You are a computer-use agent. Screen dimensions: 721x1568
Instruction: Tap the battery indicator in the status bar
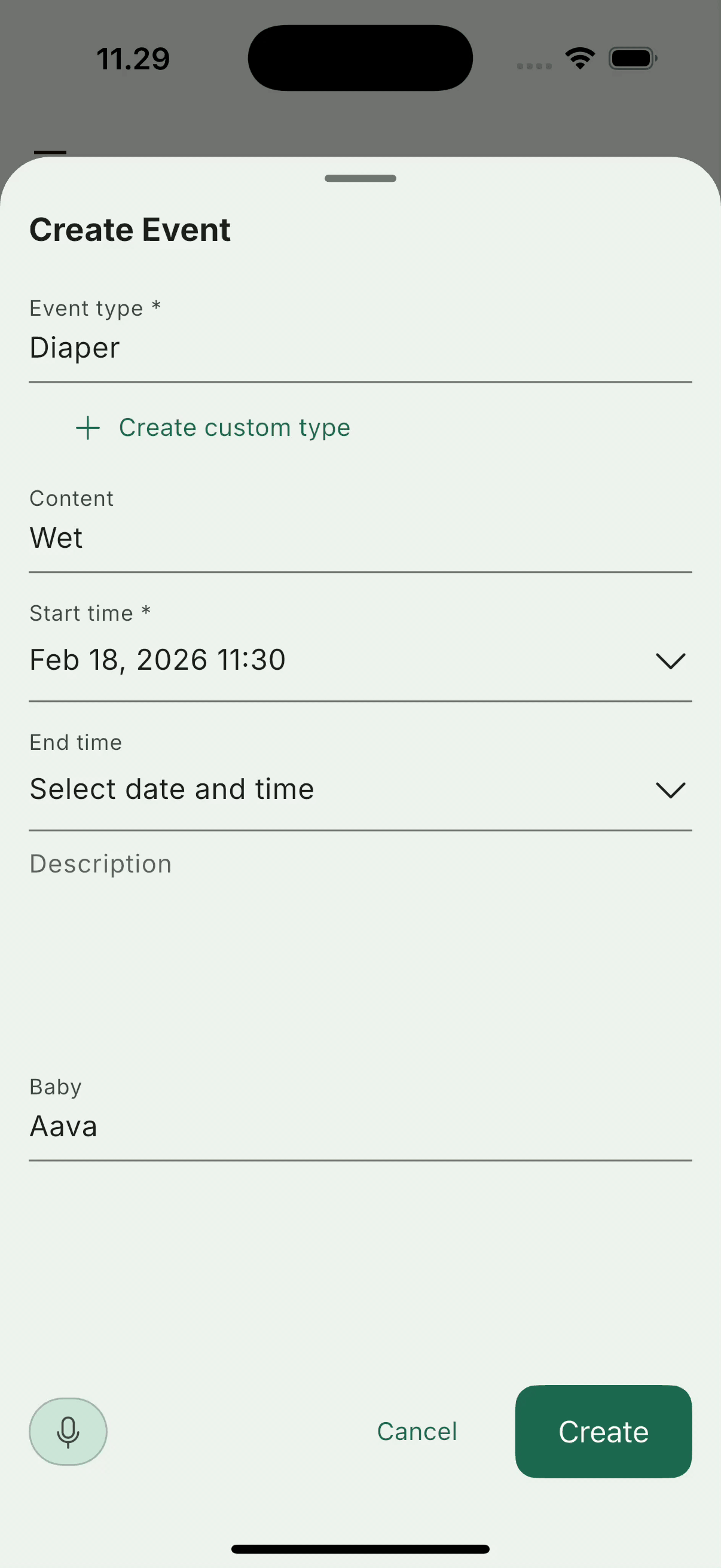pyautogui.click(x=631, y=58)
